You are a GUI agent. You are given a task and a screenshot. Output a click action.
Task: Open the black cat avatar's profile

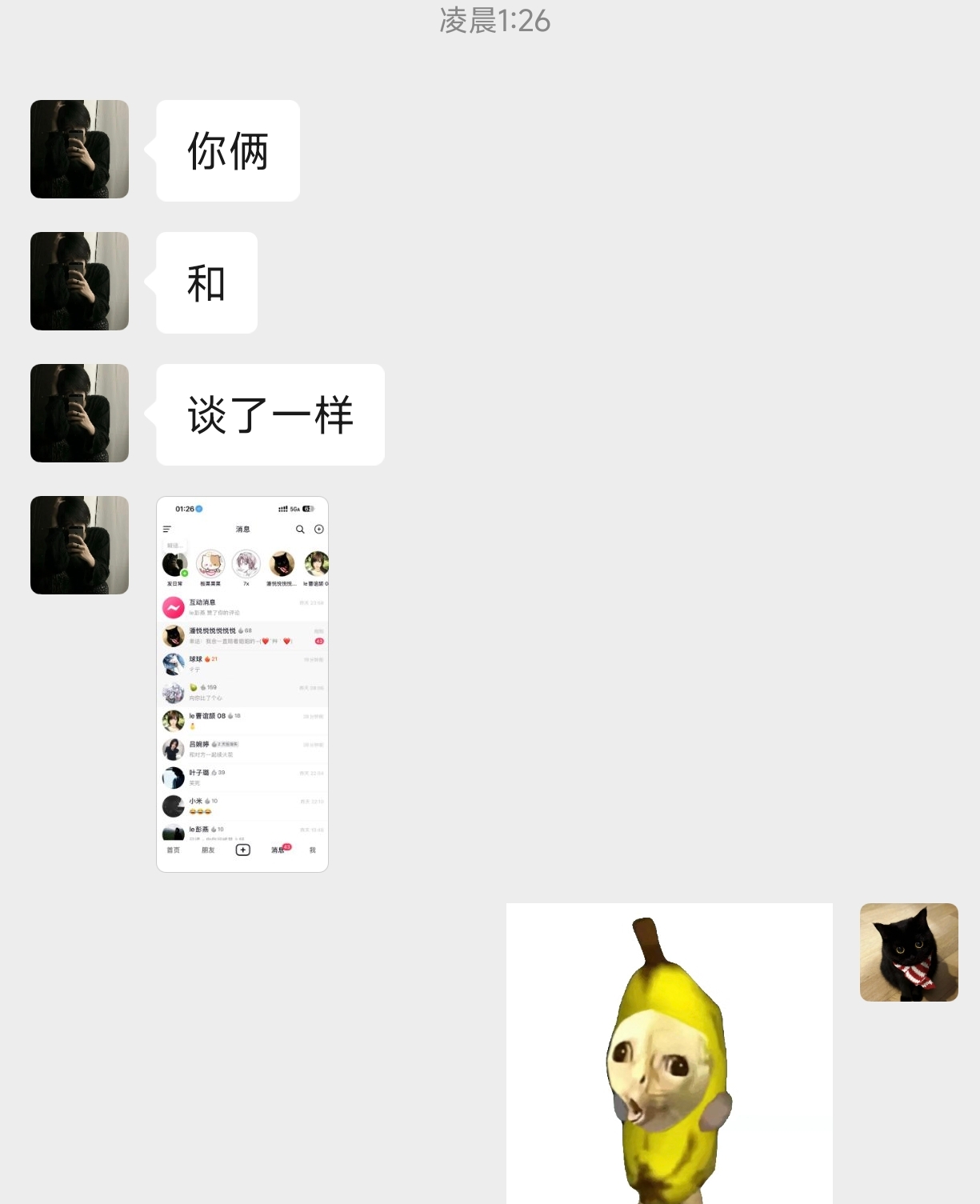[908, 952]
